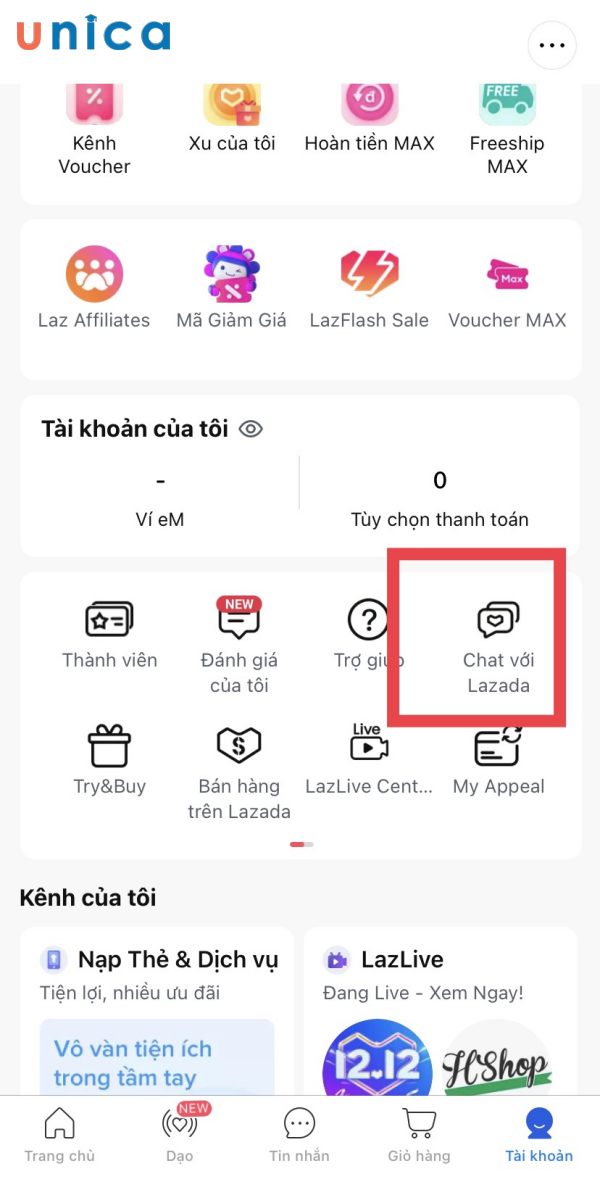Open LazFlash Sale
This screenshot has height=1190, width=600.
[369, 287]
